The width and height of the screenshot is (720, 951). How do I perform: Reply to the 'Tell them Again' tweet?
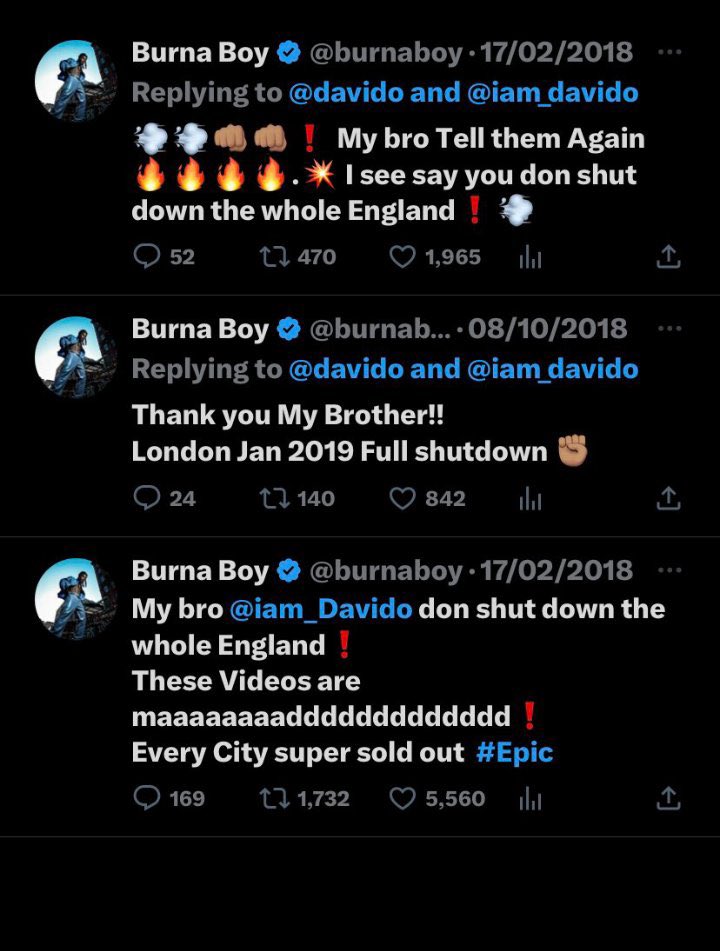click(x=147, y=257)
